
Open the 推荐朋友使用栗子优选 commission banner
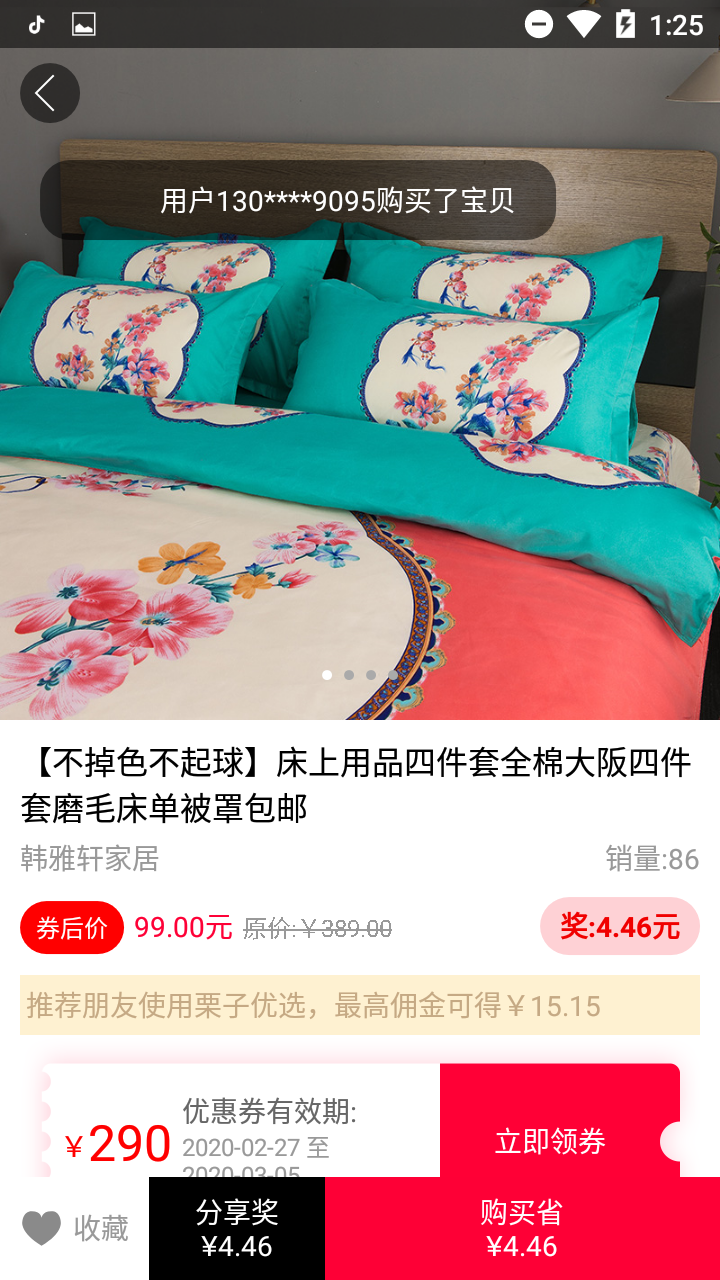360,1005
